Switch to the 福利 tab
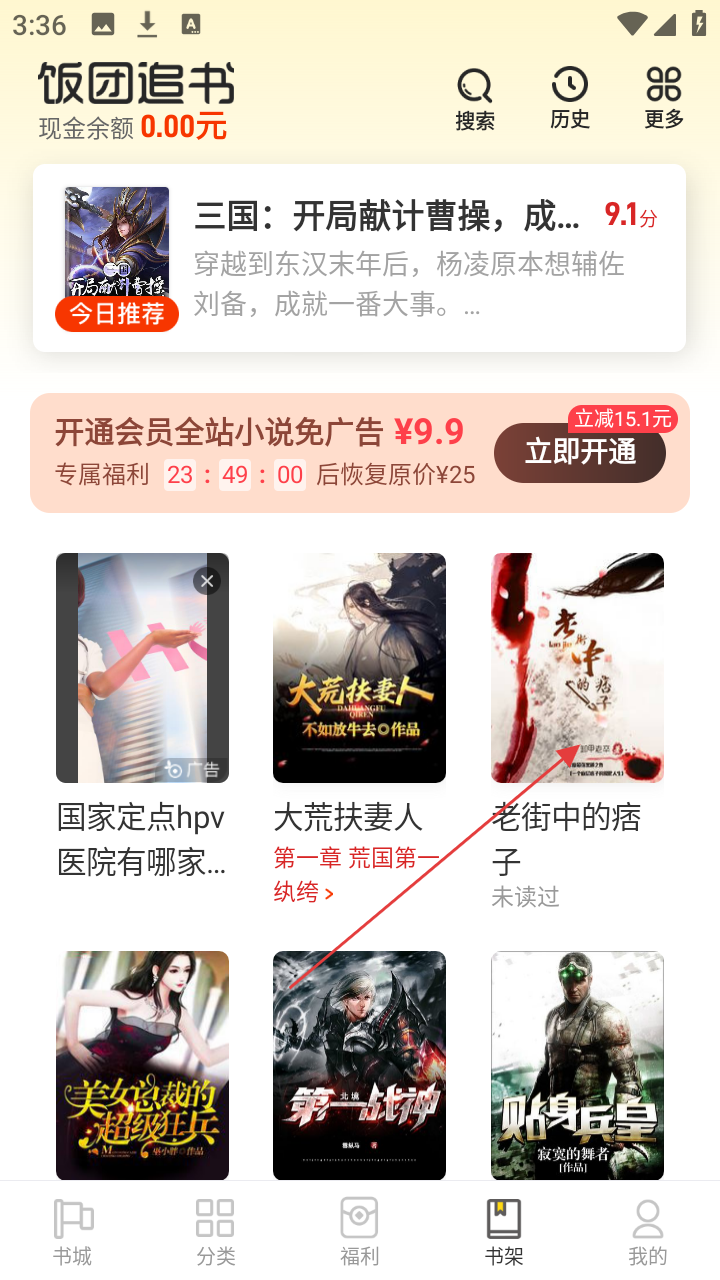Screen dimensions: 720x1280 (359, 1232)
